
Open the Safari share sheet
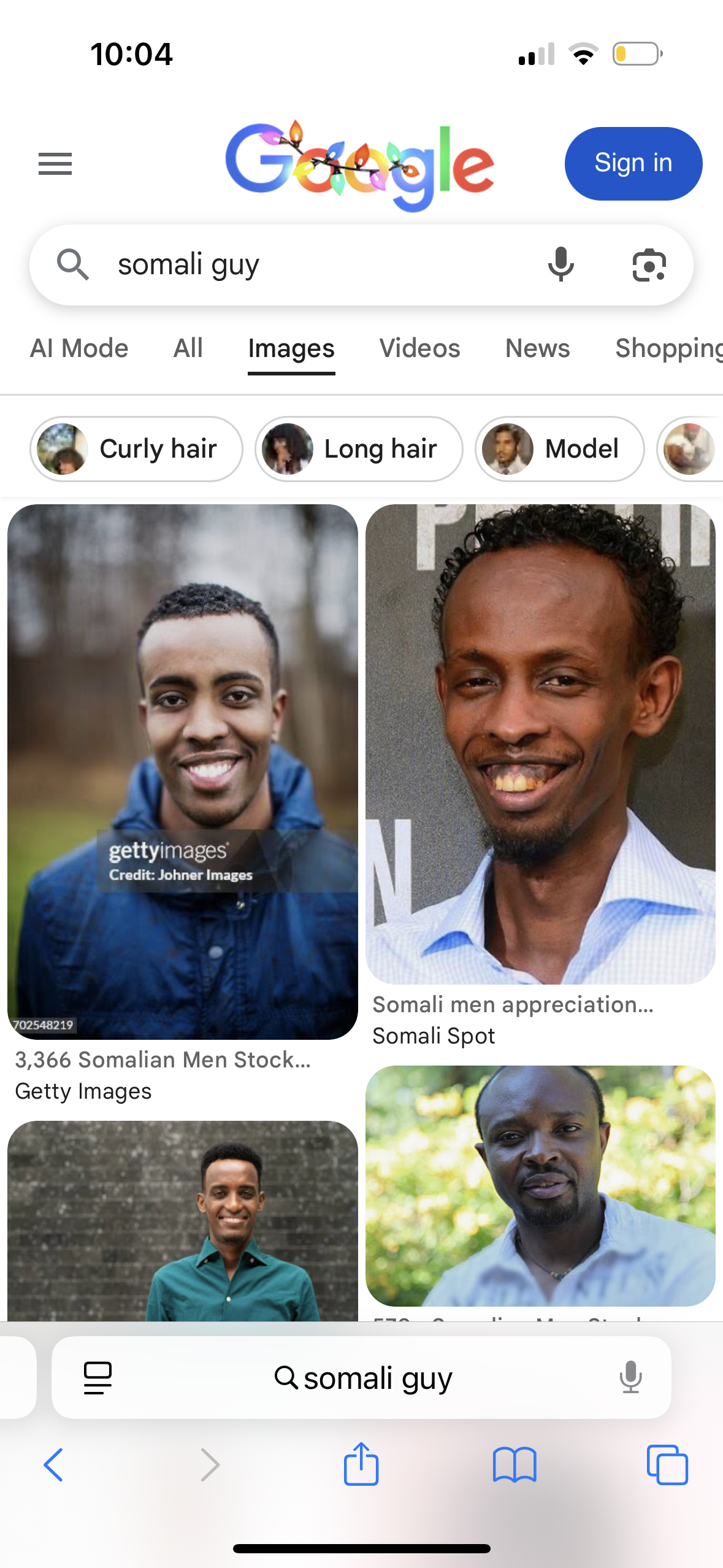(x=361, y=1464)
